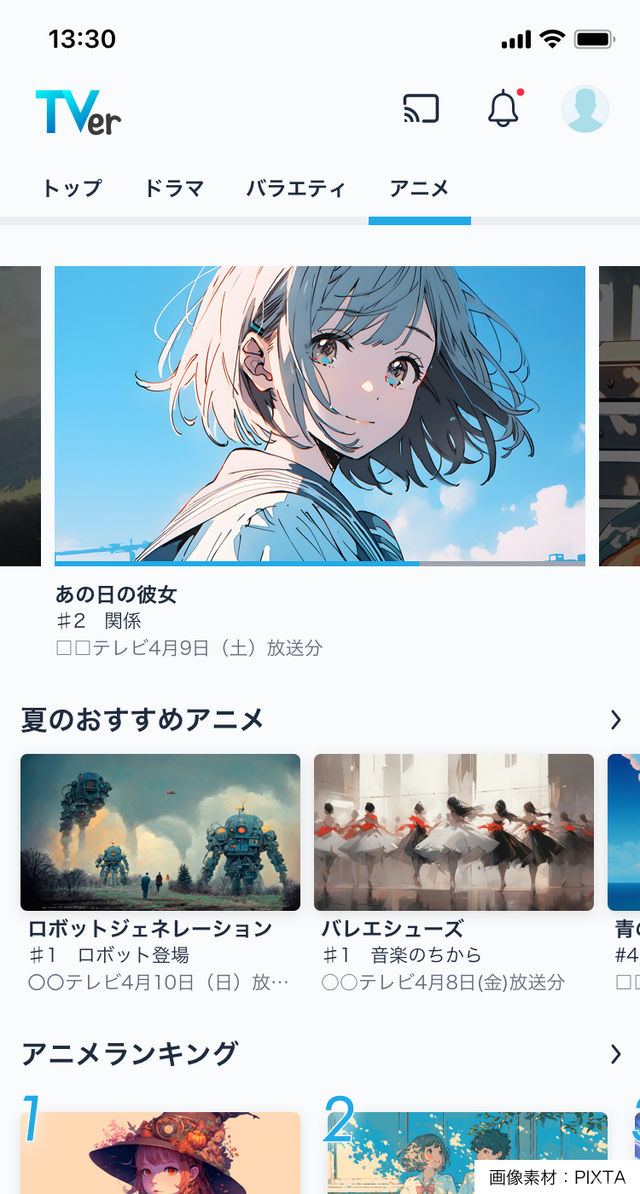
Task: Open バレエシューズ episode card
Action: point(454,832)
